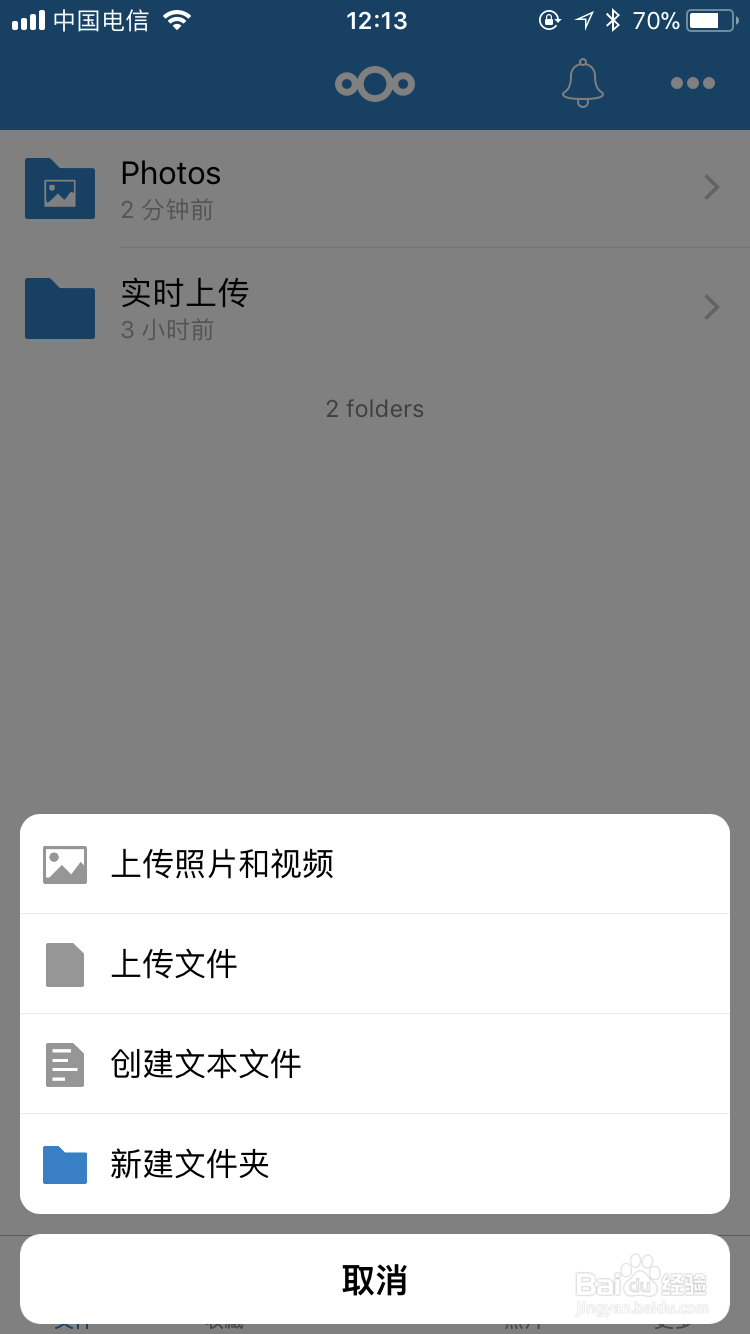Tap the 2 folders summary label
Viewport: 750px width, 1334px height.
point(375,408)
